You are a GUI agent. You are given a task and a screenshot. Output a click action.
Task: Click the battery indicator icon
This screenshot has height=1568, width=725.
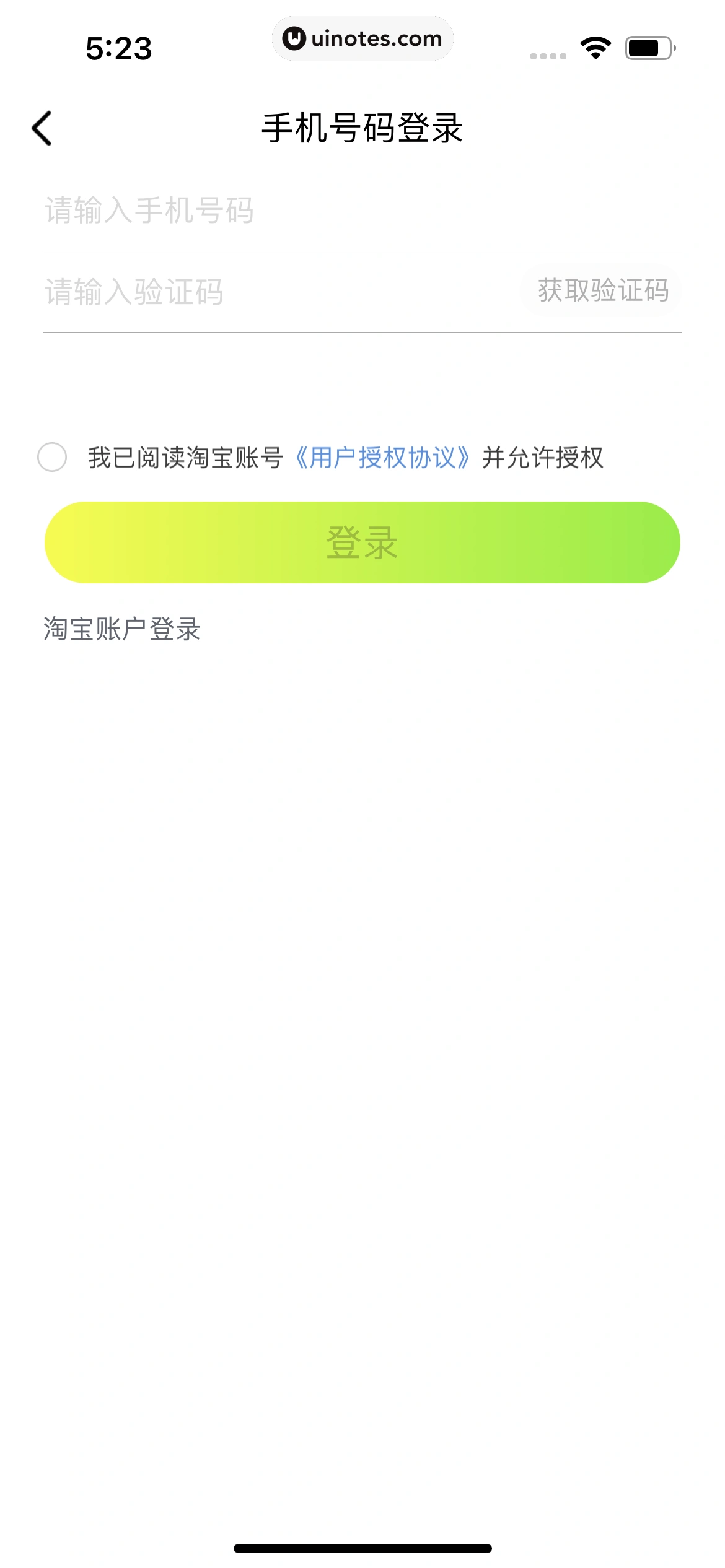(x=646, y=46)
